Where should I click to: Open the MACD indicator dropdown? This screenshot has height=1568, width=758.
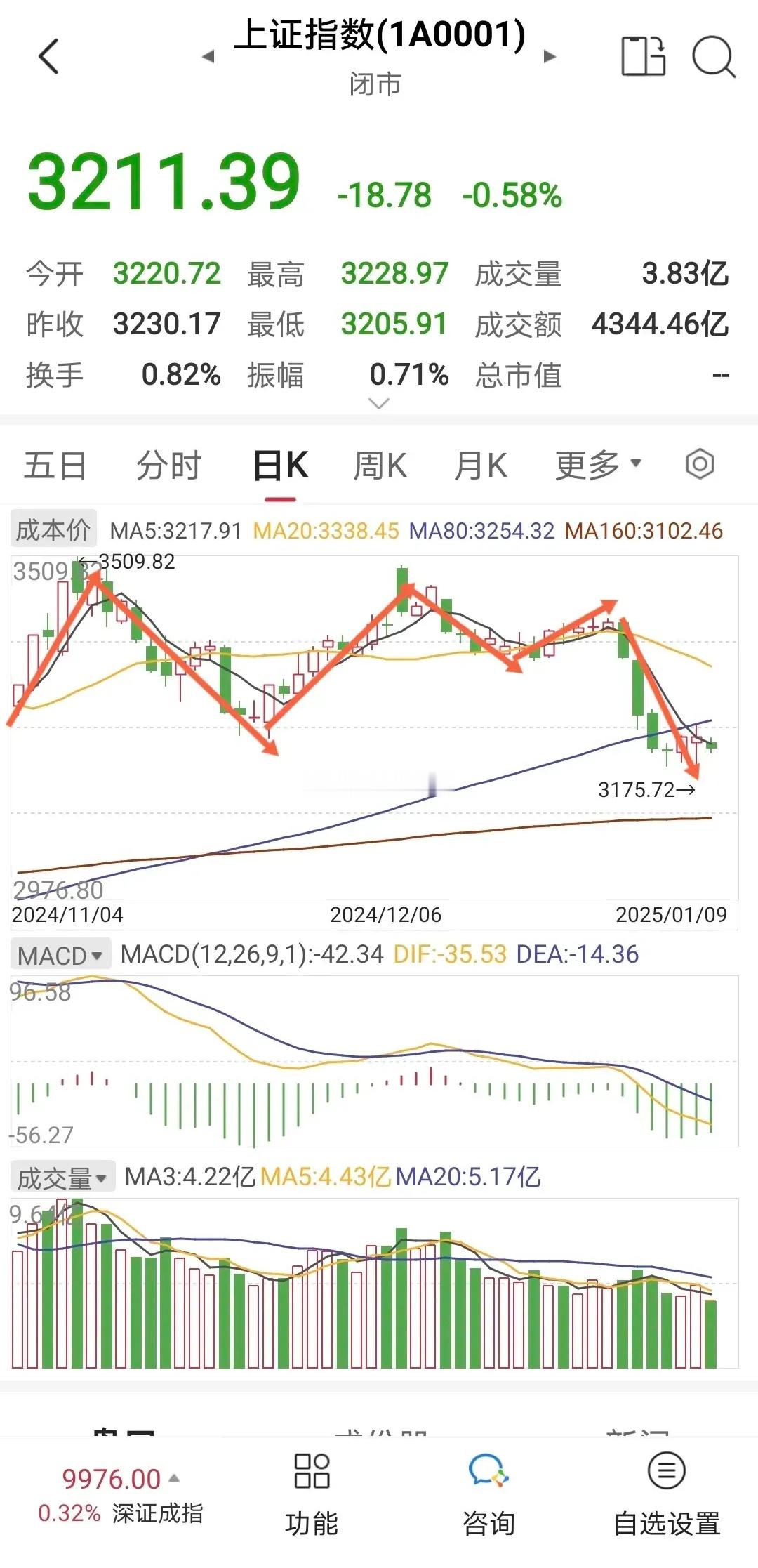click(x=60, y=954)
